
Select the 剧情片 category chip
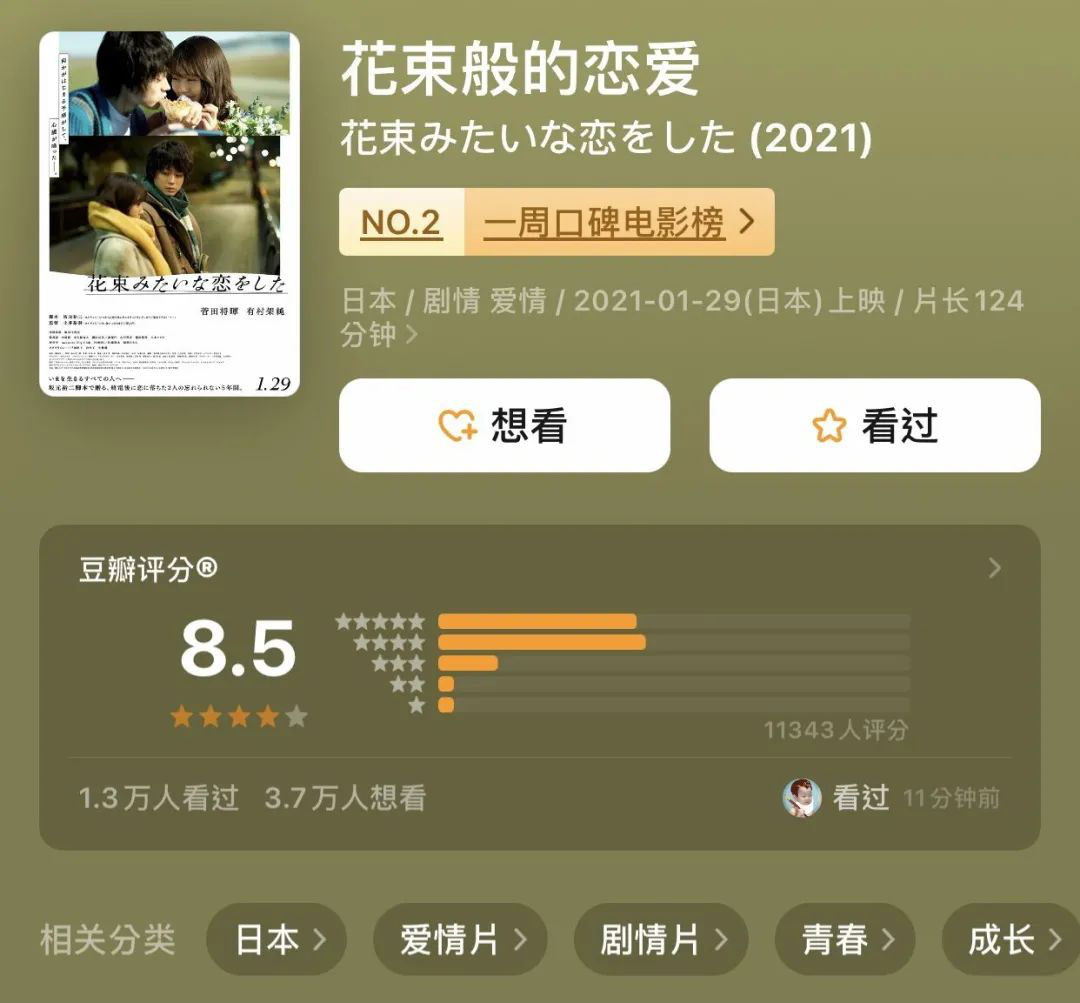[660, 940]
